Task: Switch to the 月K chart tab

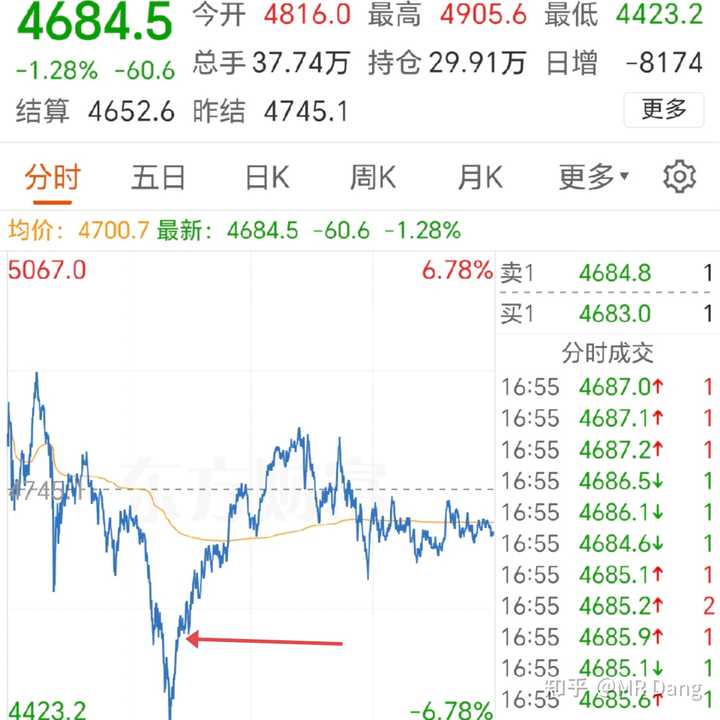Action: 480,178
